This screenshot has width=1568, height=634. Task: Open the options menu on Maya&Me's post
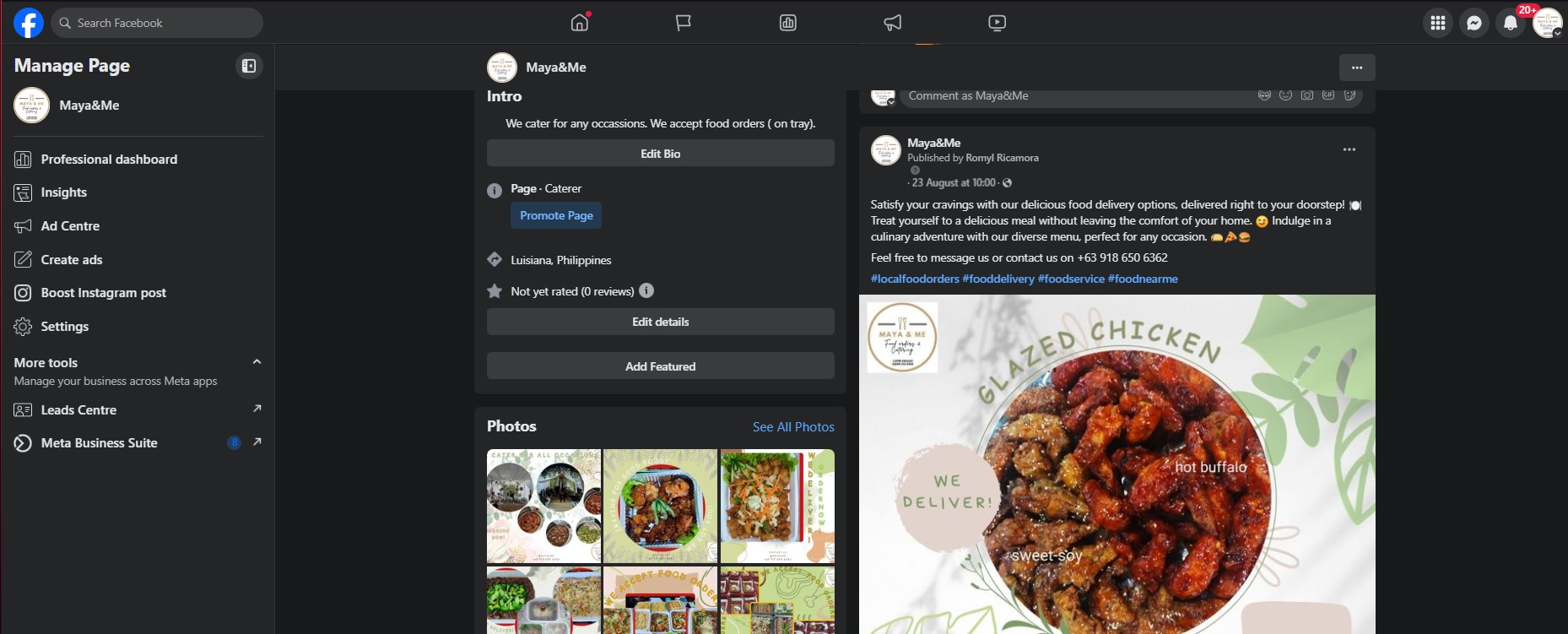pyautogui.click(x=1349, y=149)
